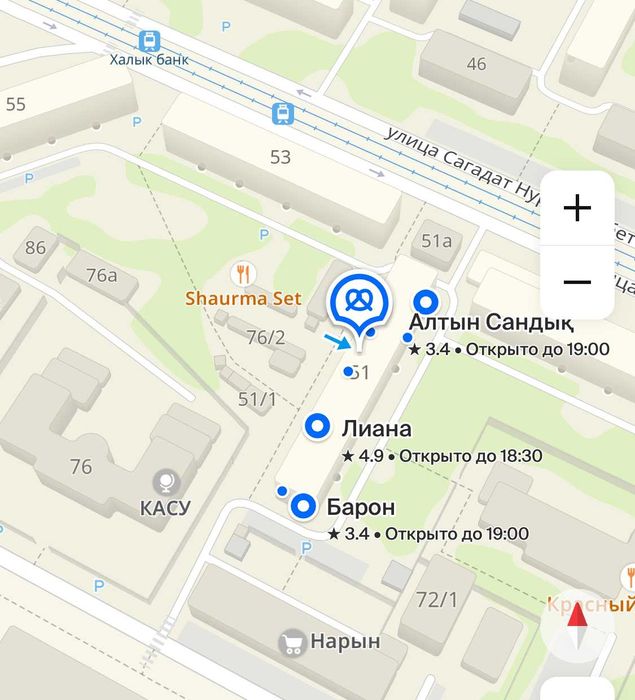Open the Shaurma Set restaurant marker
Image resolution: width=635 pixels, height=700 pixels.
[242, 273]
